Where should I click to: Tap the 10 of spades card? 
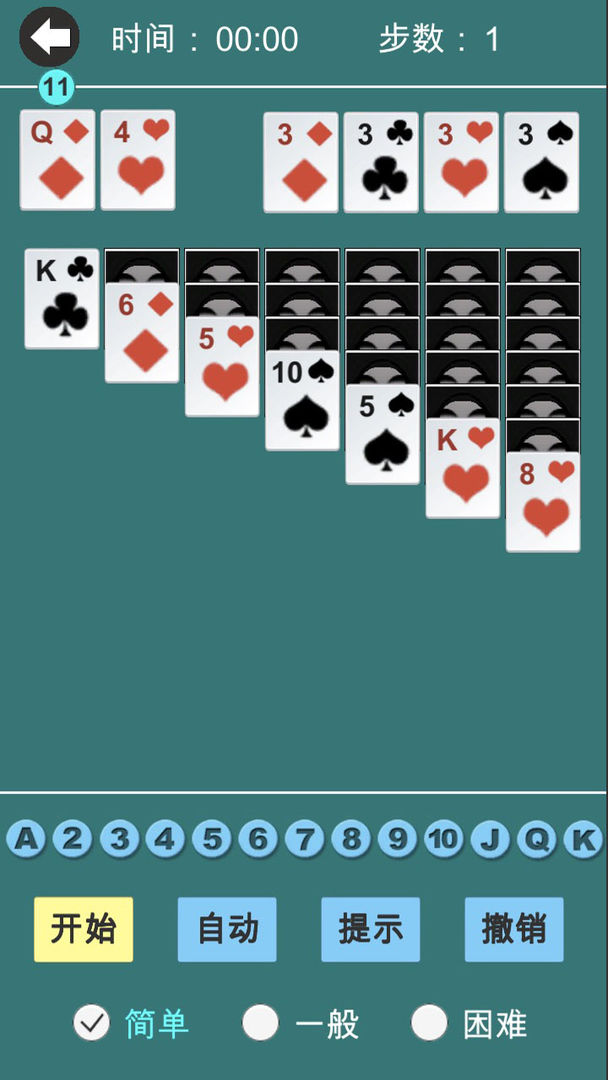click(x=302, y=401)
